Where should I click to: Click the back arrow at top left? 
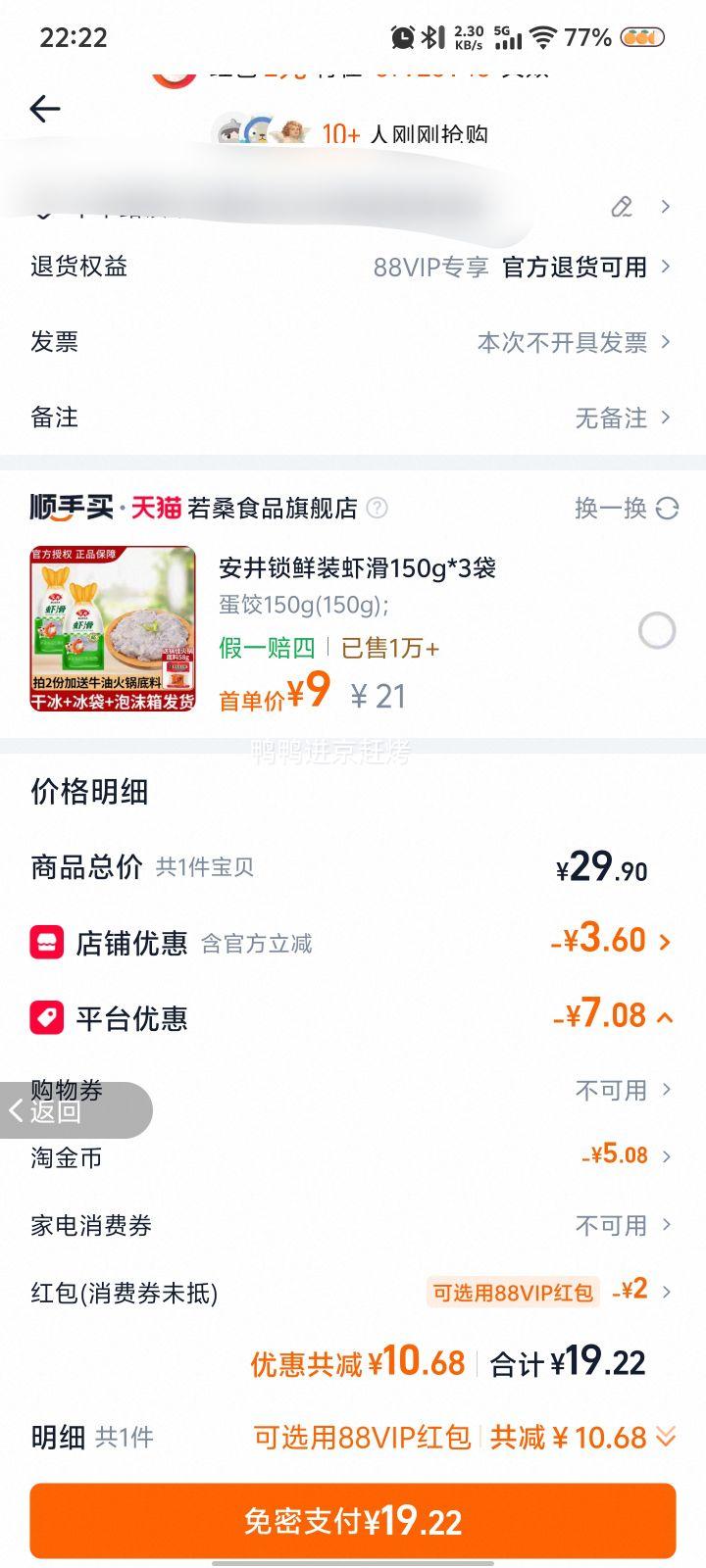(x=44, y=109)
